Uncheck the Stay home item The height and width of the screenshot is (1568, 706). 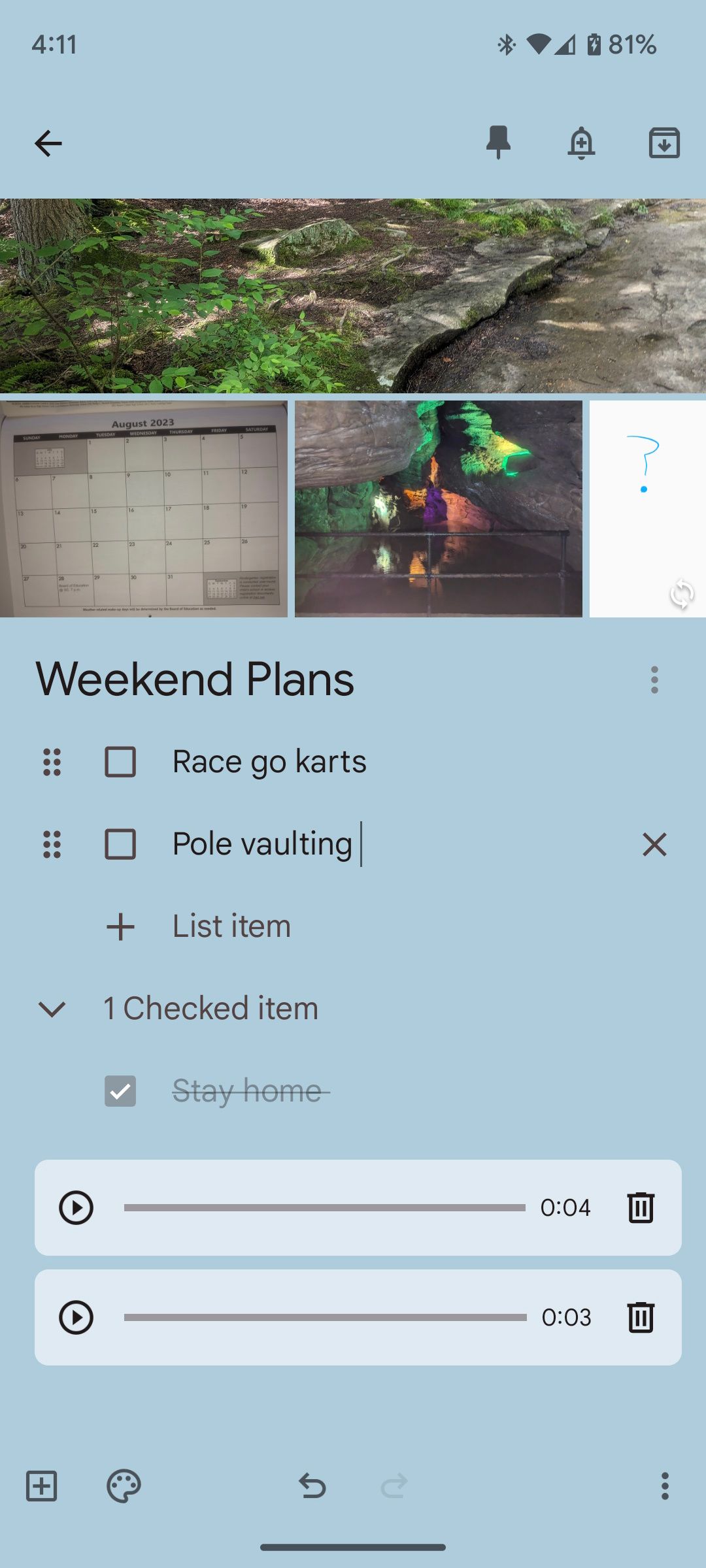120,1091
